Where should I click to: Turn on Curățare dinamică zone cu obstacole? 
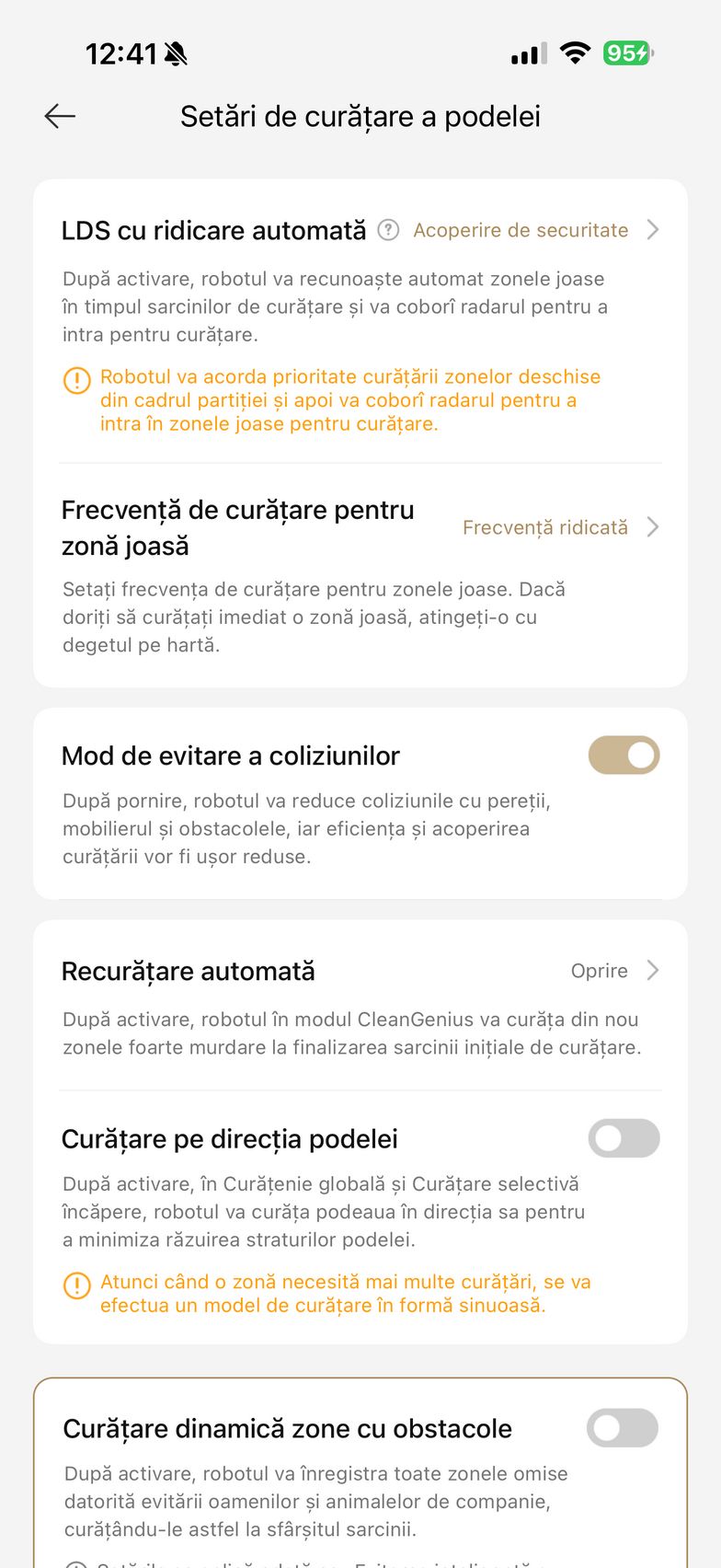tap(623, 1428)
